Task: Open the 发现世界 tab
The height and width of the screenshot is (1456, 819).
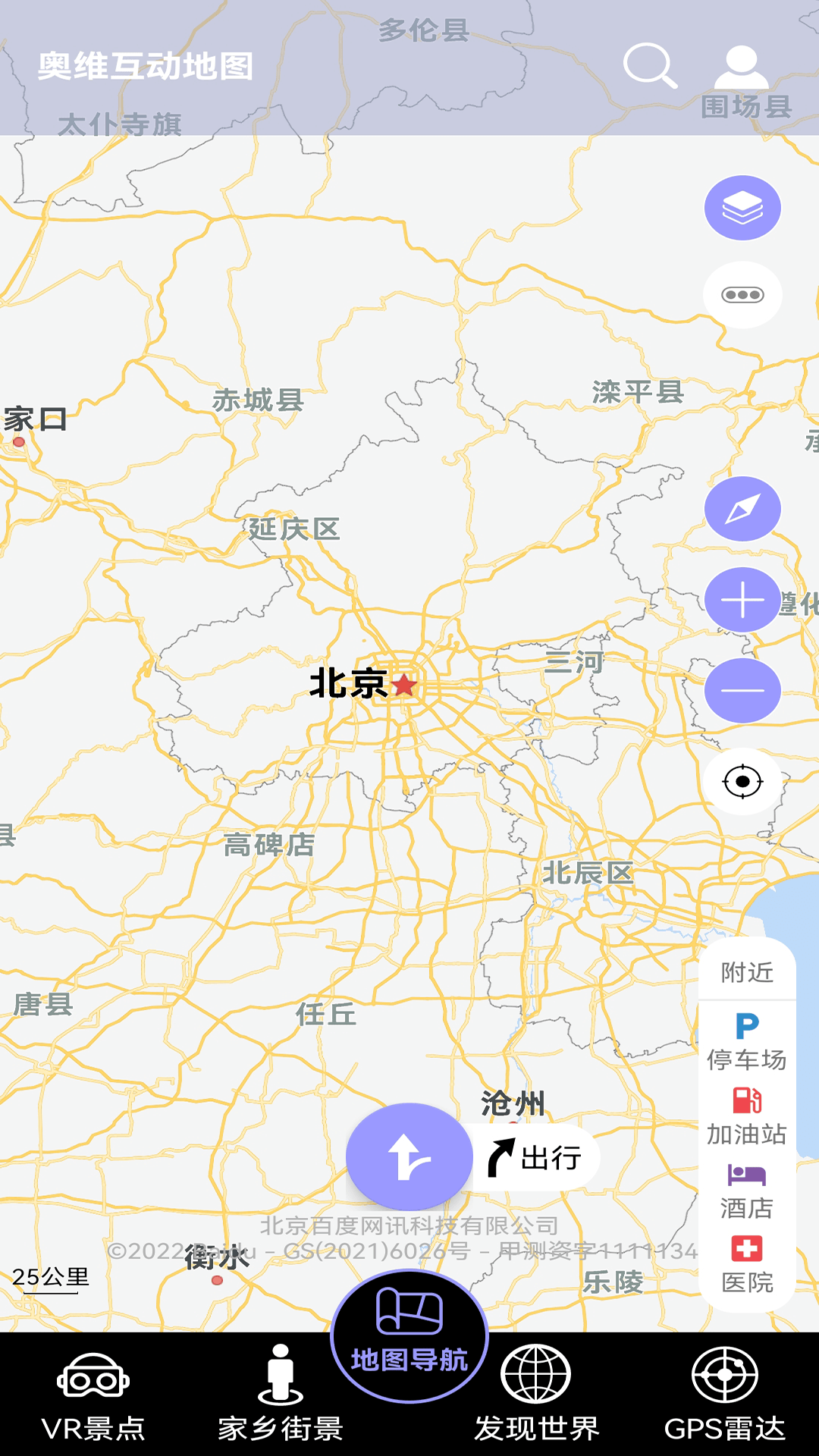Action: pos(538,1403)
